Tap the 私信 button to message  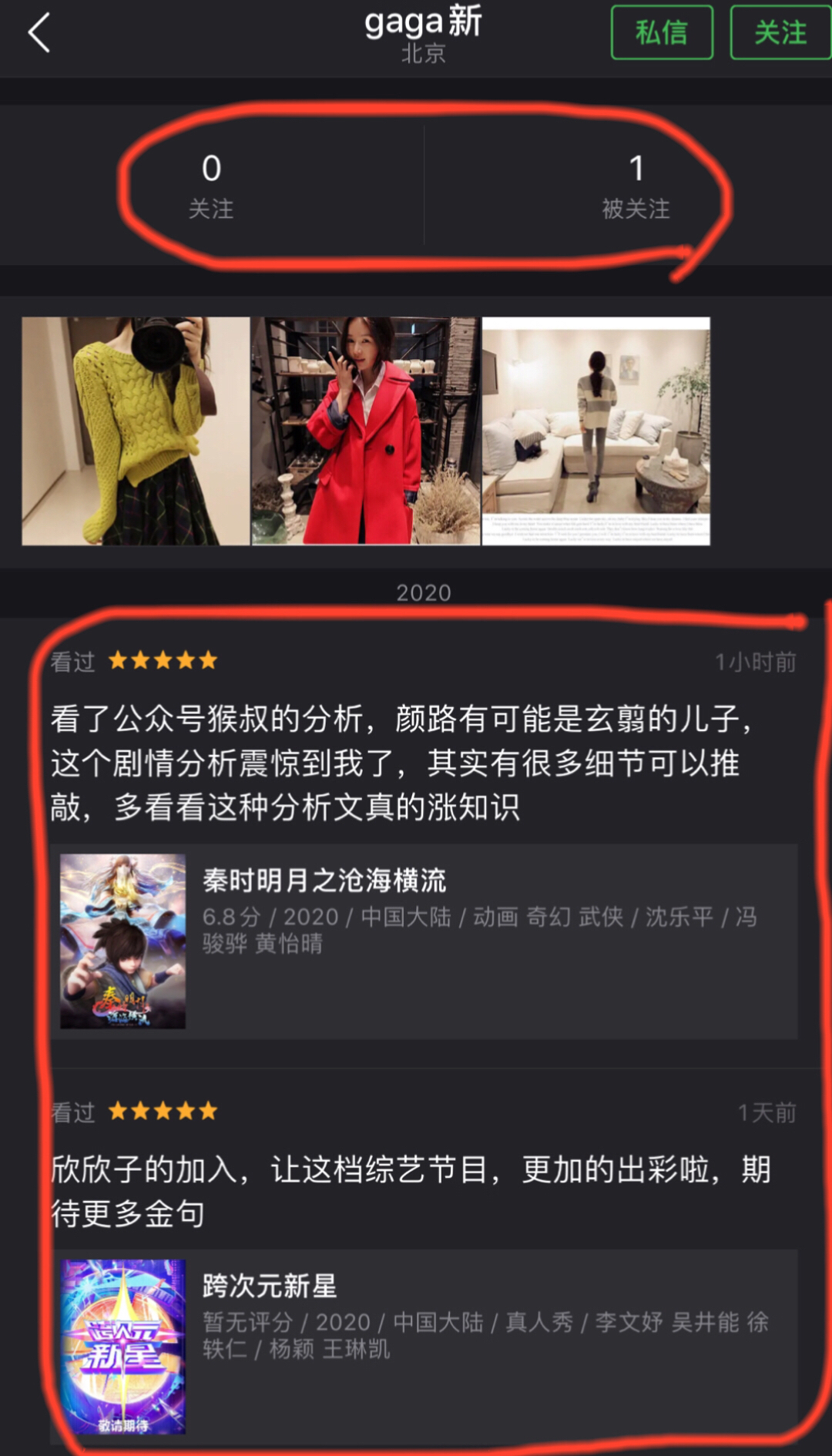click(x=662, y=32)
